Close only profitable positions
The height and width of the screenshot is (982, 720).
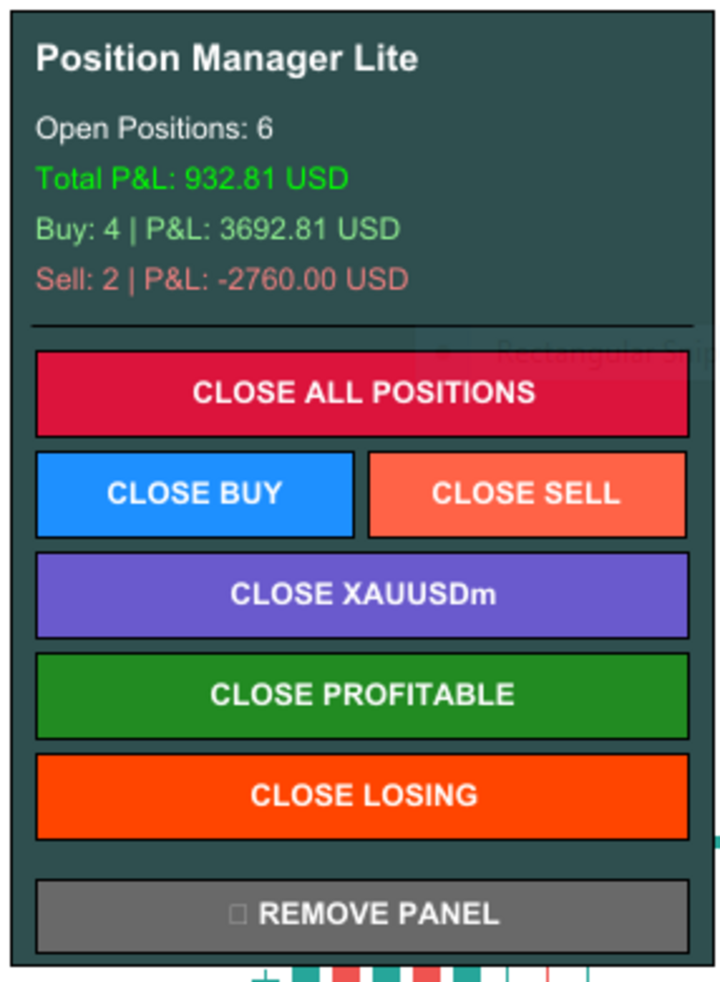coord(362,695)
